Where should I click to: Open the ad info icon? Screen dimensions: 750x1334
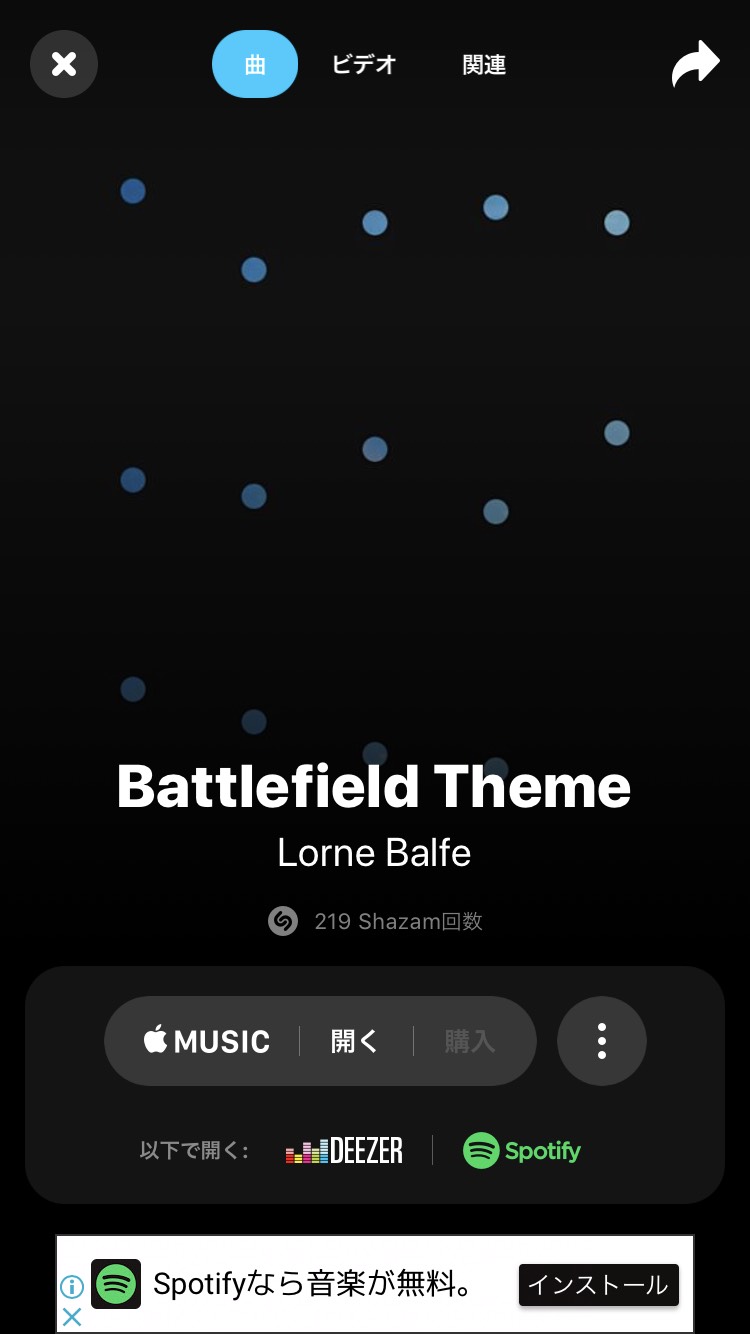pyautogui.click(x=72, y=1287)
